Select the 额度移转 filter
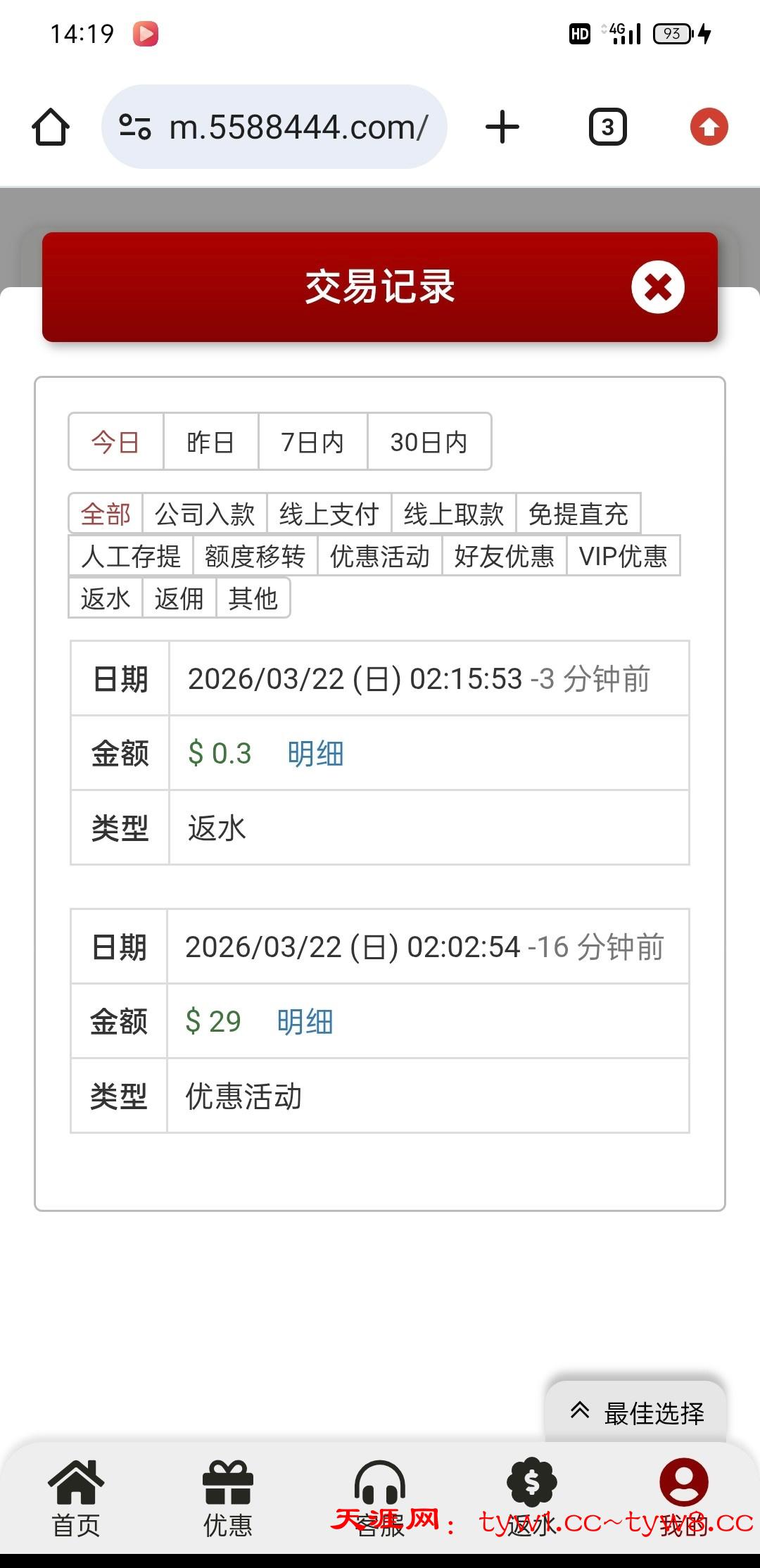The height and width of the screenshot is (1568, 760). tap(255, 556)
